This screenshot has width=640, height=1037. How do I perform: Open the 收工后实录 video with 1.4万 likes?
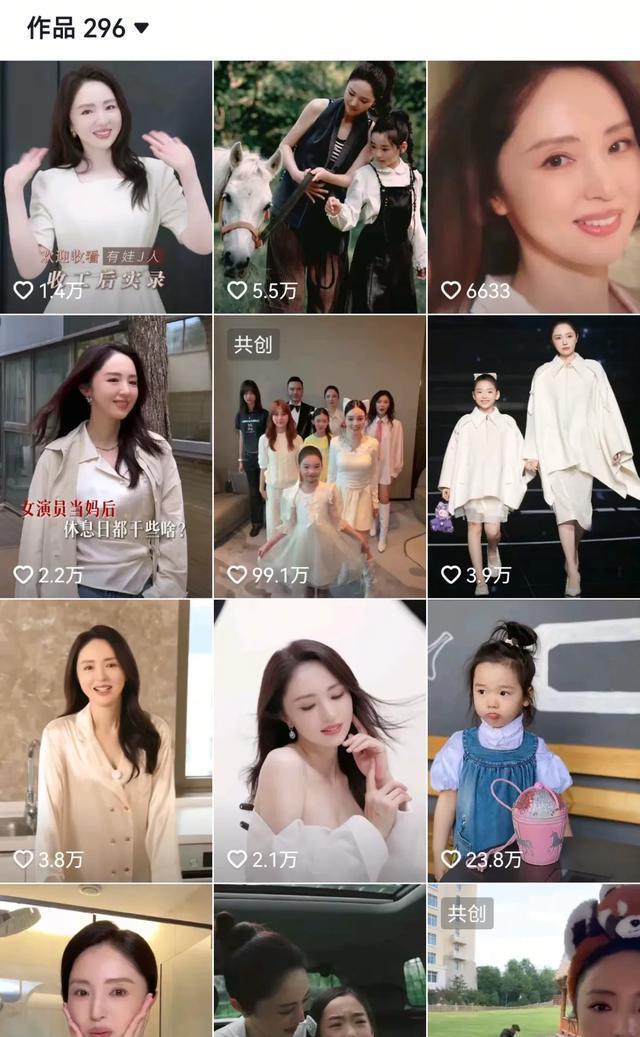coord(105,186)
